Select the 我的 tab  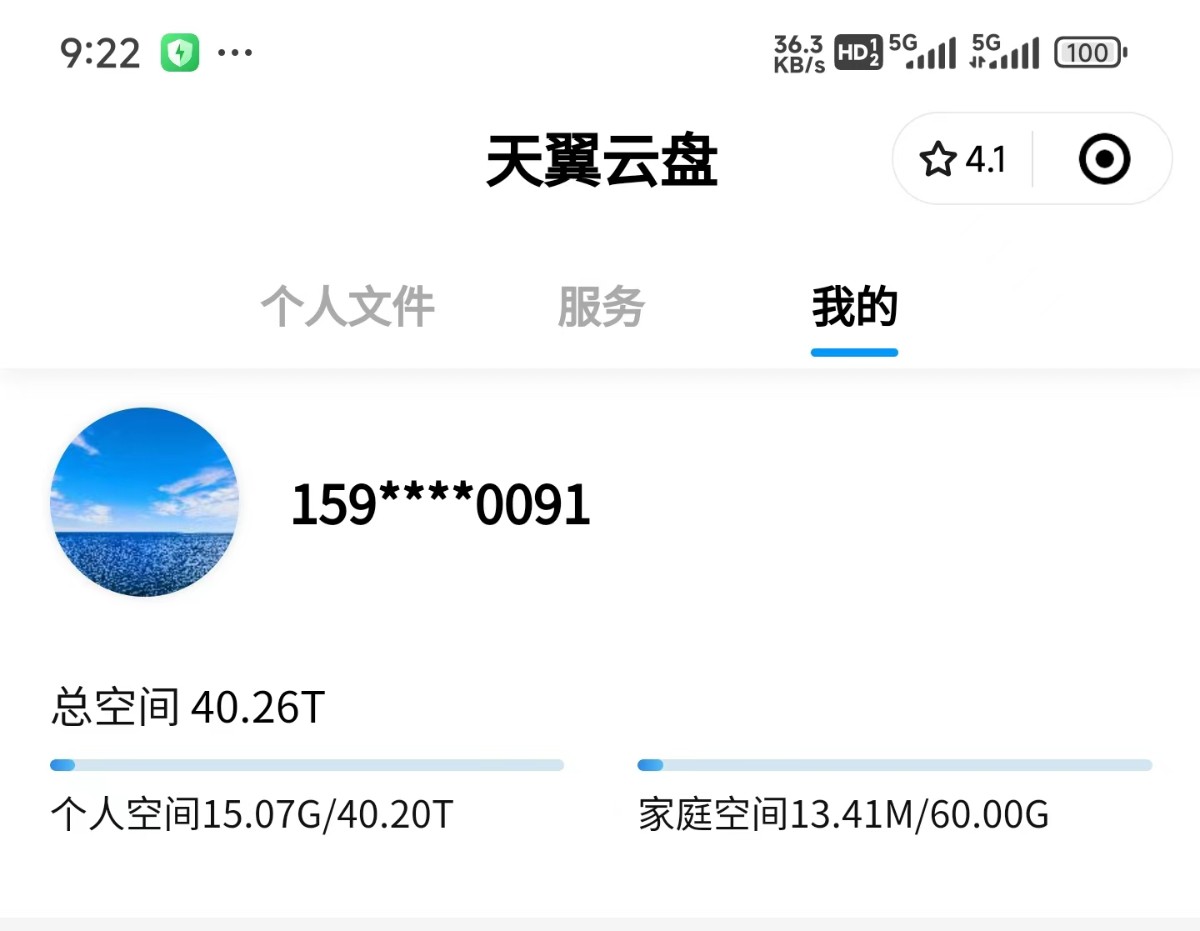click(x=854, y=307)
